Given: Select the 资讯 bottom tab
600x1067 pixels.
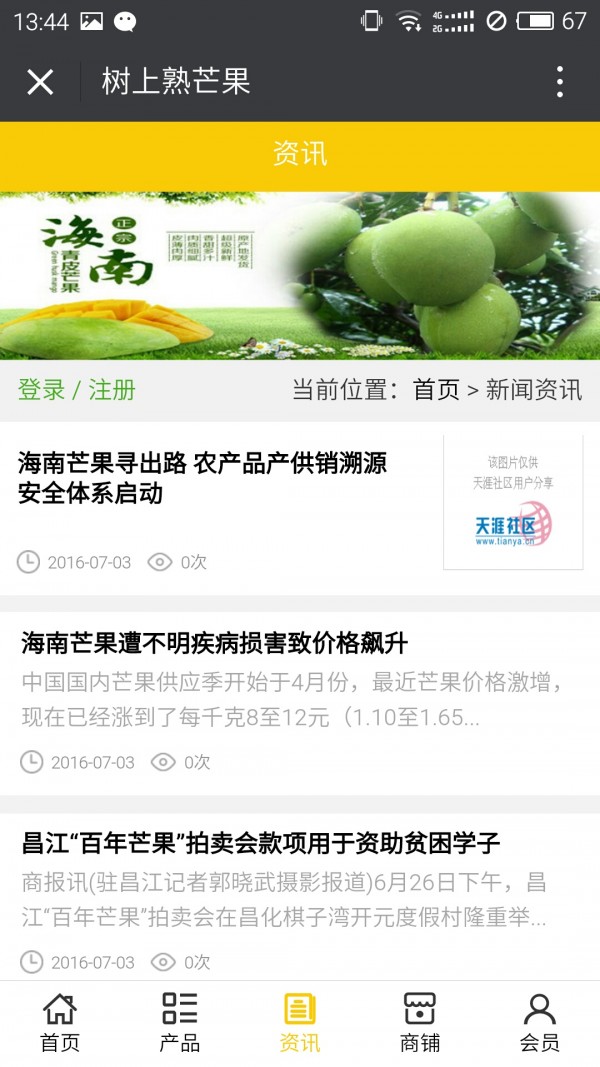Looking at the screenshot, I should (300, 1023).
